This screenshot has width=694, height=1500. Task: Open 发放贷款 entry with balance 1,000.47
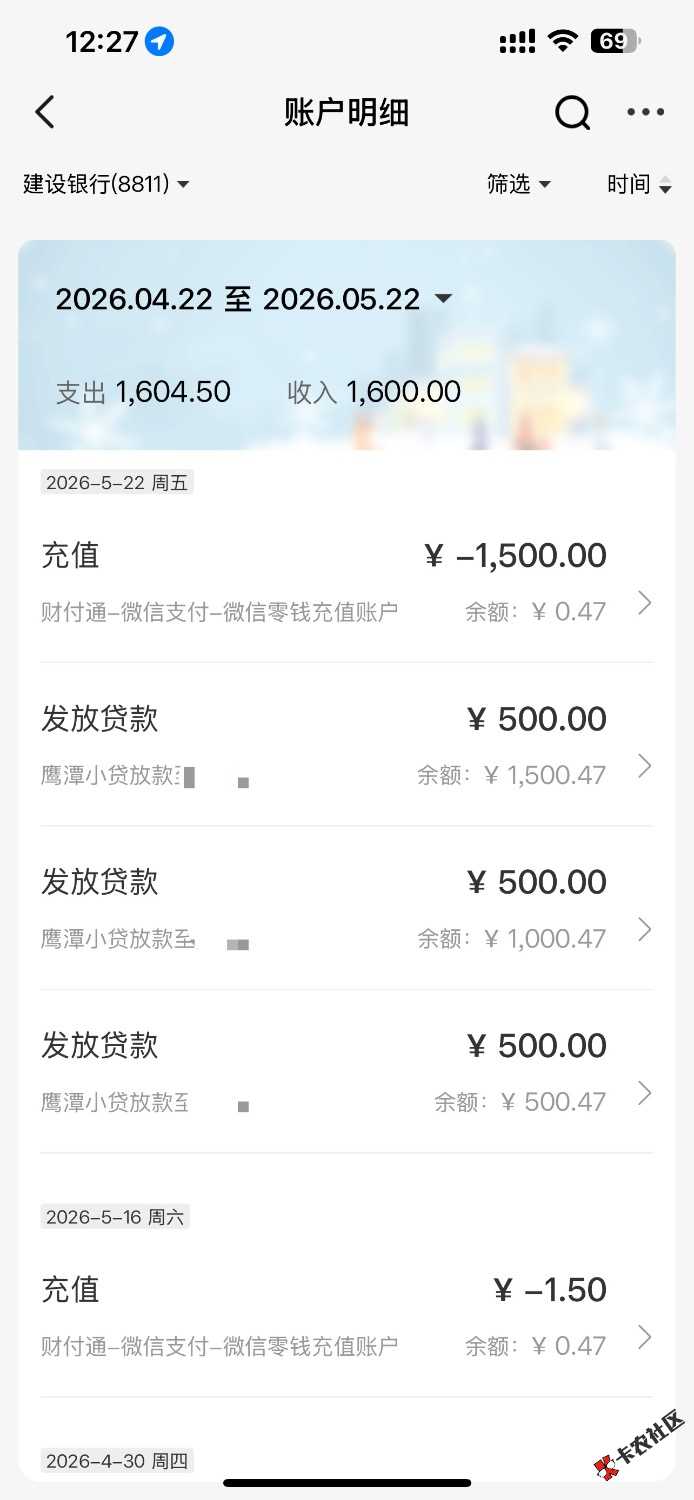tap(347, 908)
